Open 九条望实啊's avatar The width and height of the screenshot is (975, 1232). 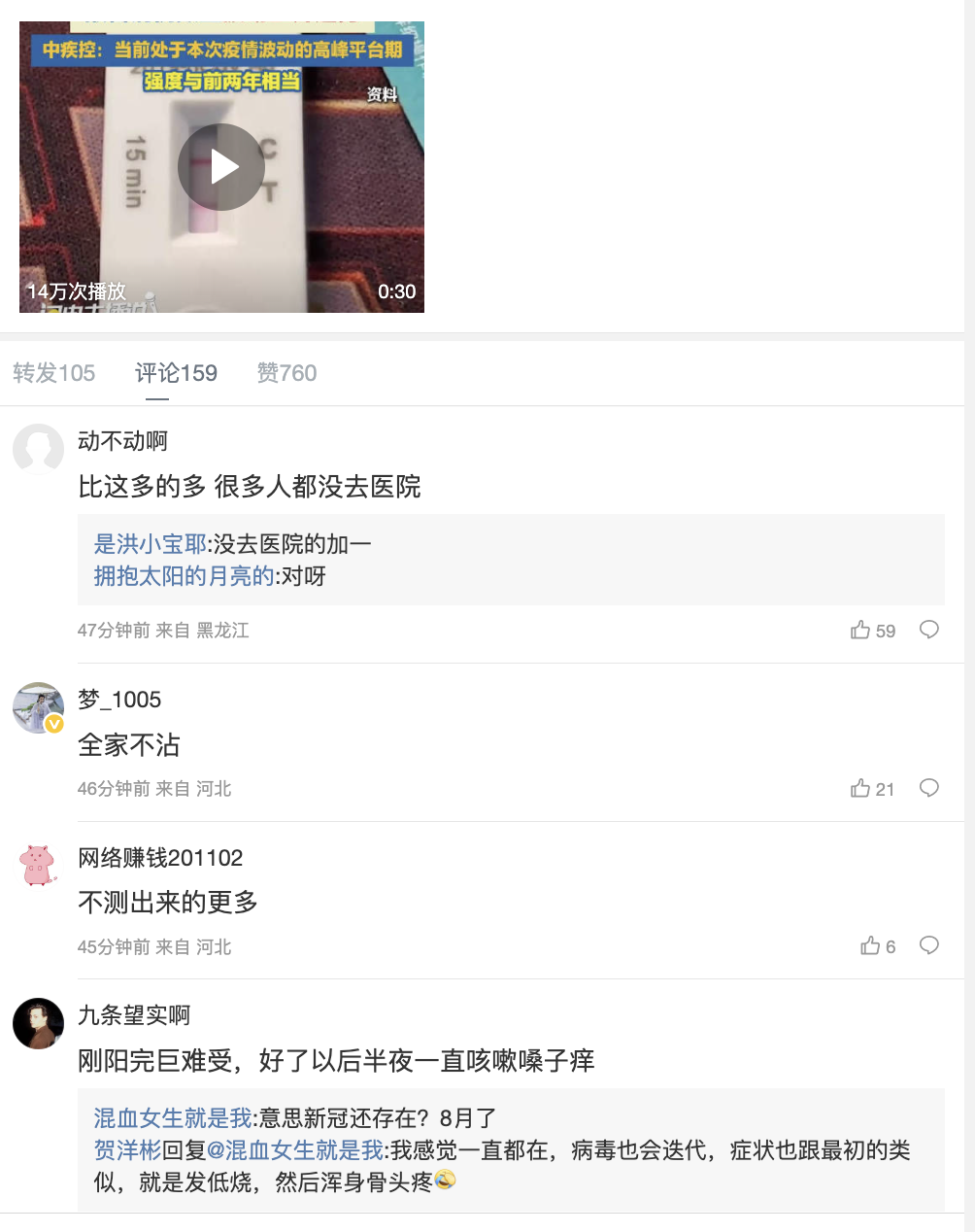pos(38,1023)
